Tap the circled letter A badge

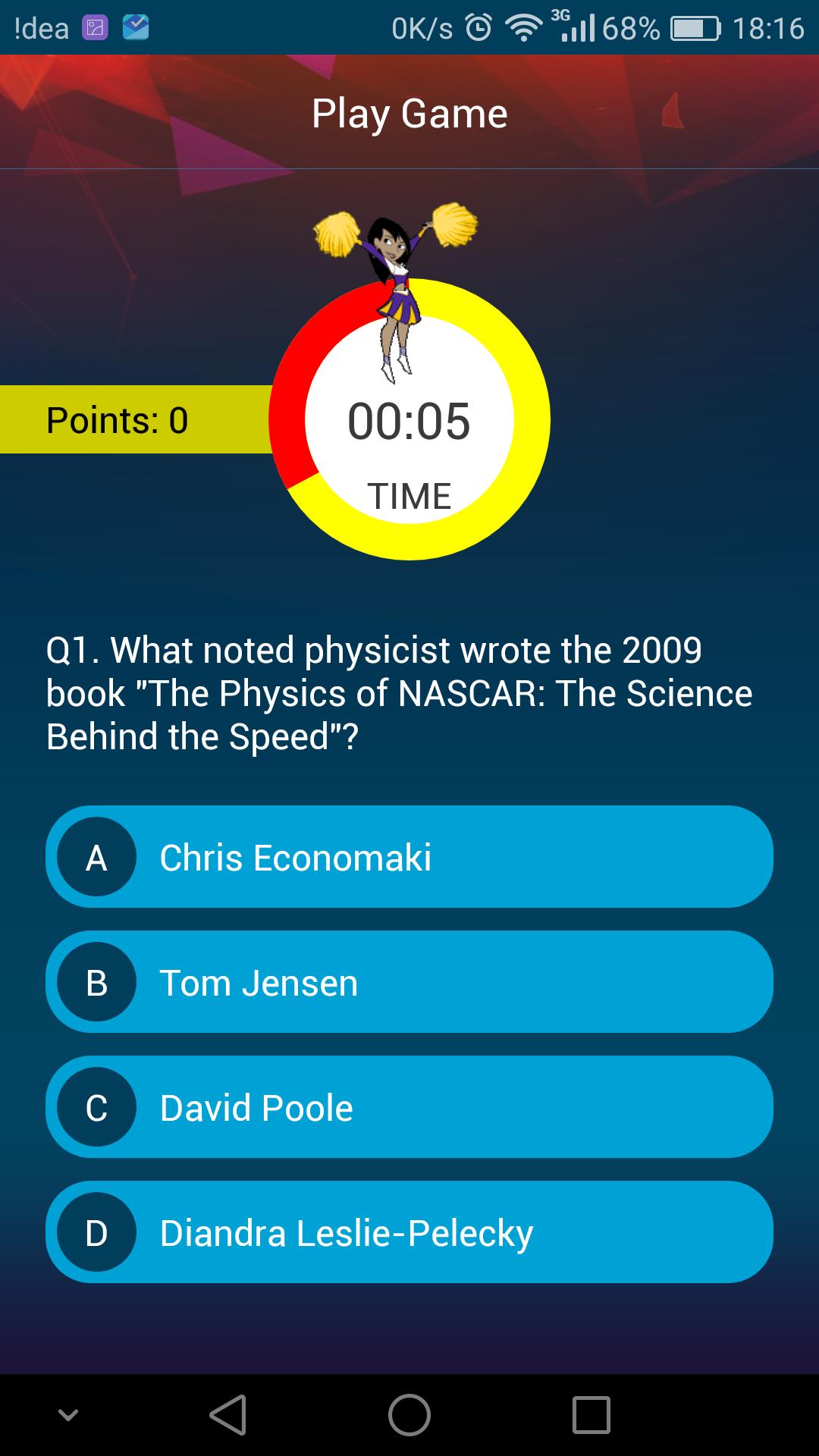coord(96,857)
